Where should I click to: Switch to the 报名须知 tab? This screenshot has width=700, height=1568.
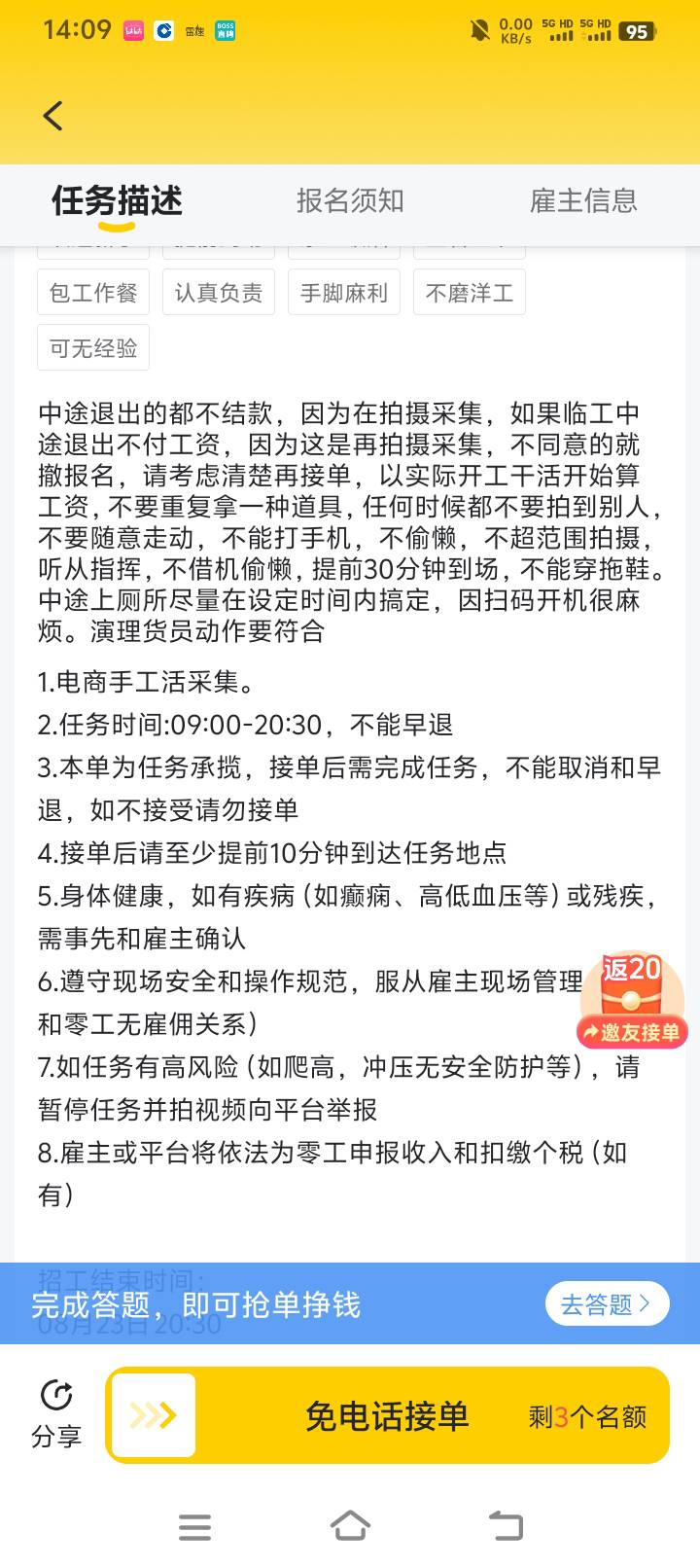pyautogui.click(x=350, y=200)
